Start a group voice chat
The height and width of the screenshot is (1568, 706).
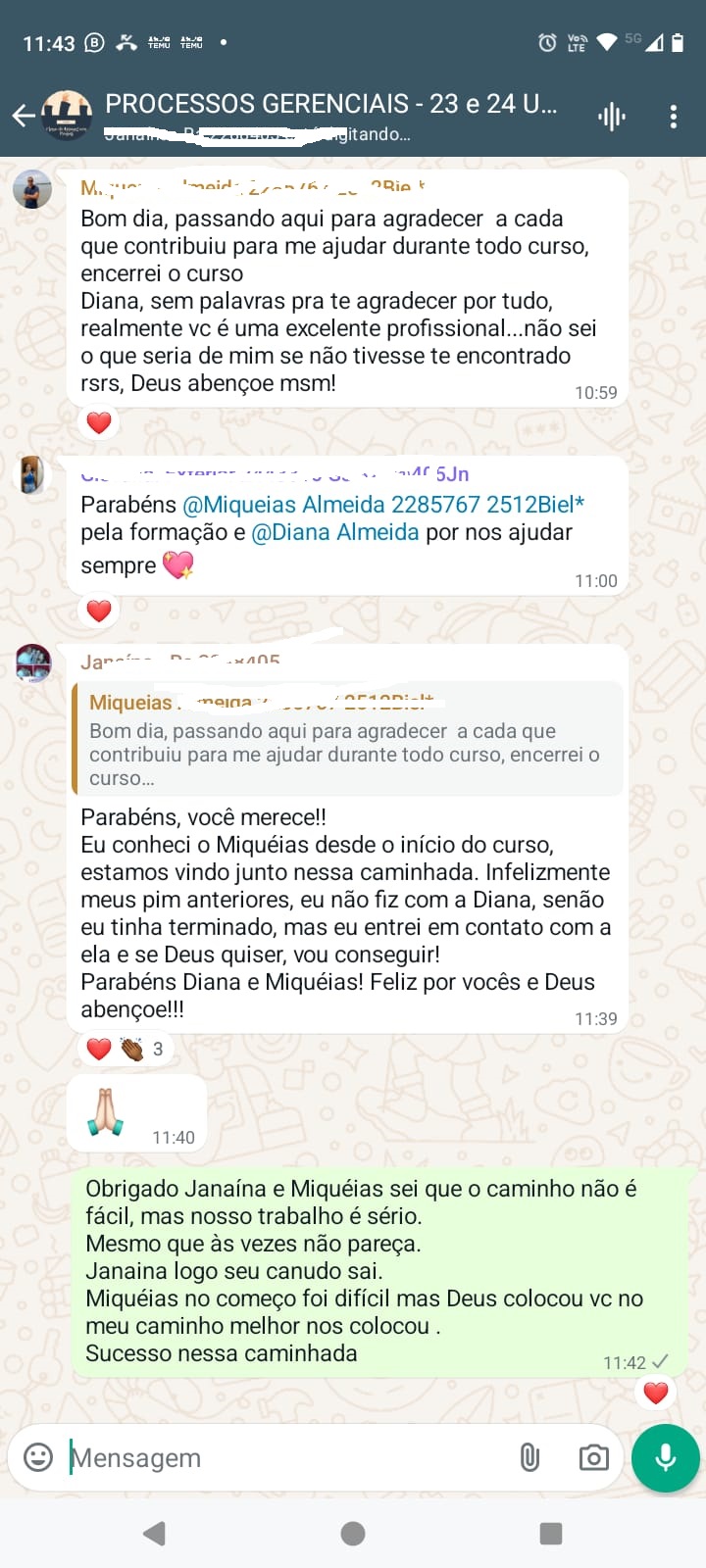[612, 117]
